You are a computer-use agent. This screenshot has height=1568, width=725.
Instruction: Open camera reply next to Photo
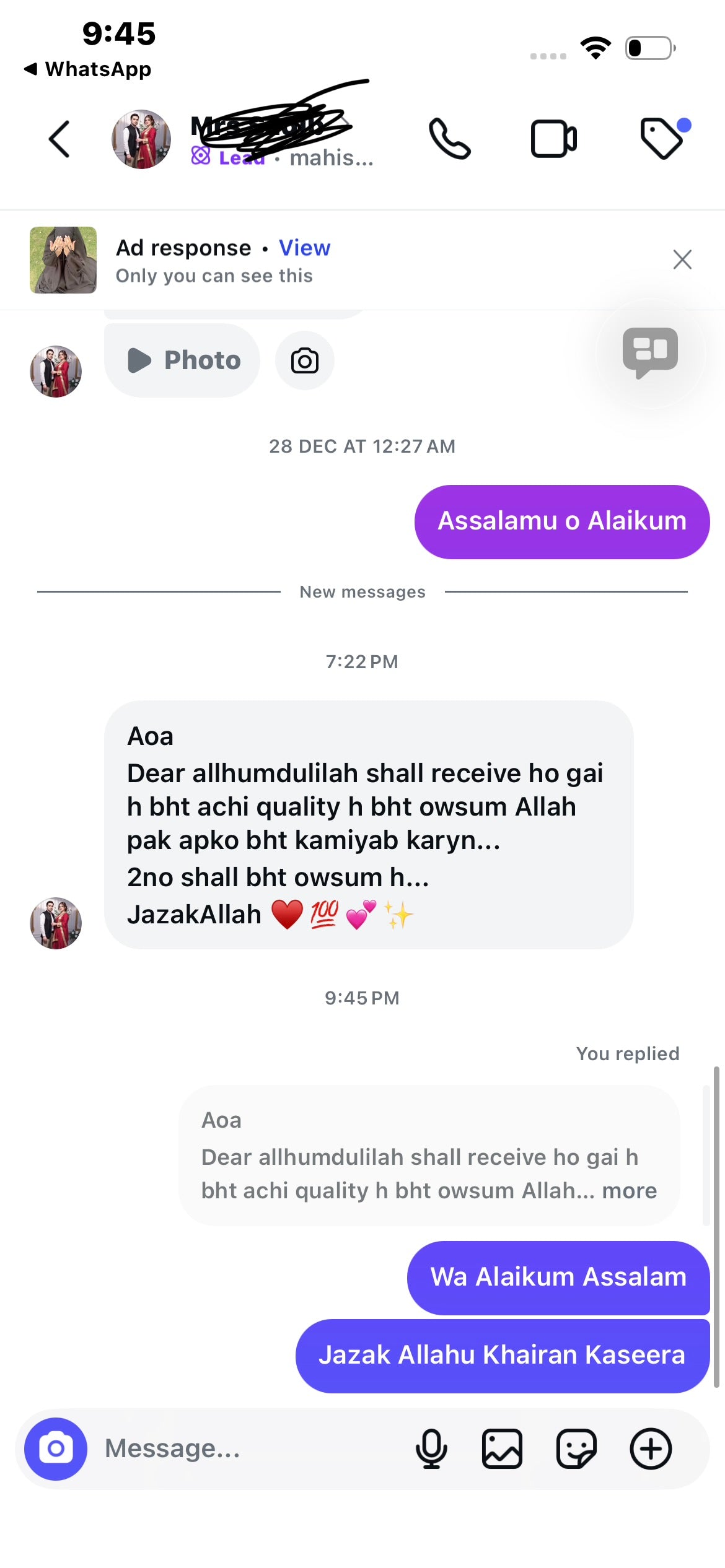point(305,361)
